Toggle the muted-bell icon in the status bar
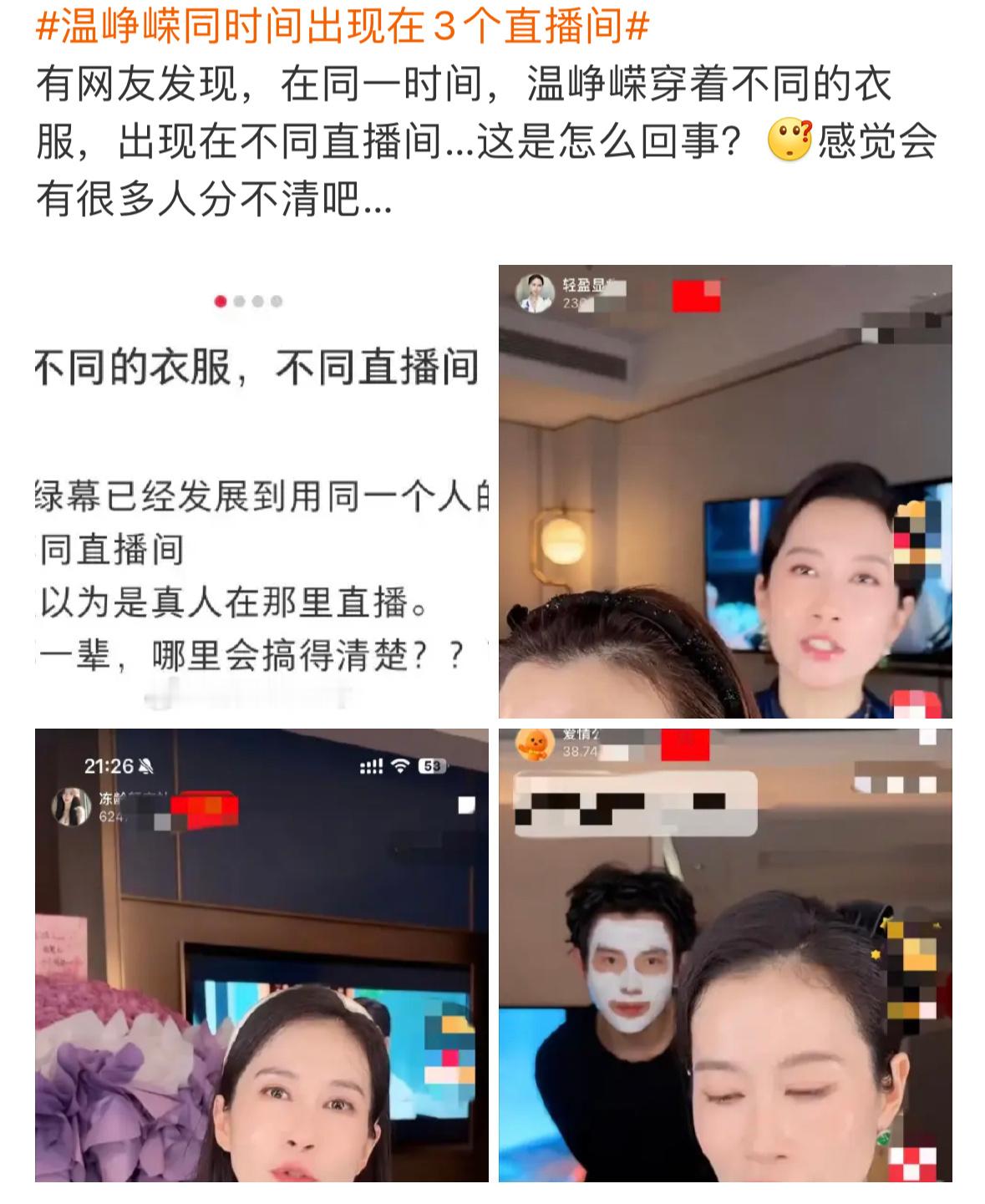This screenshot has width=985, height=1204. (147, 765)
